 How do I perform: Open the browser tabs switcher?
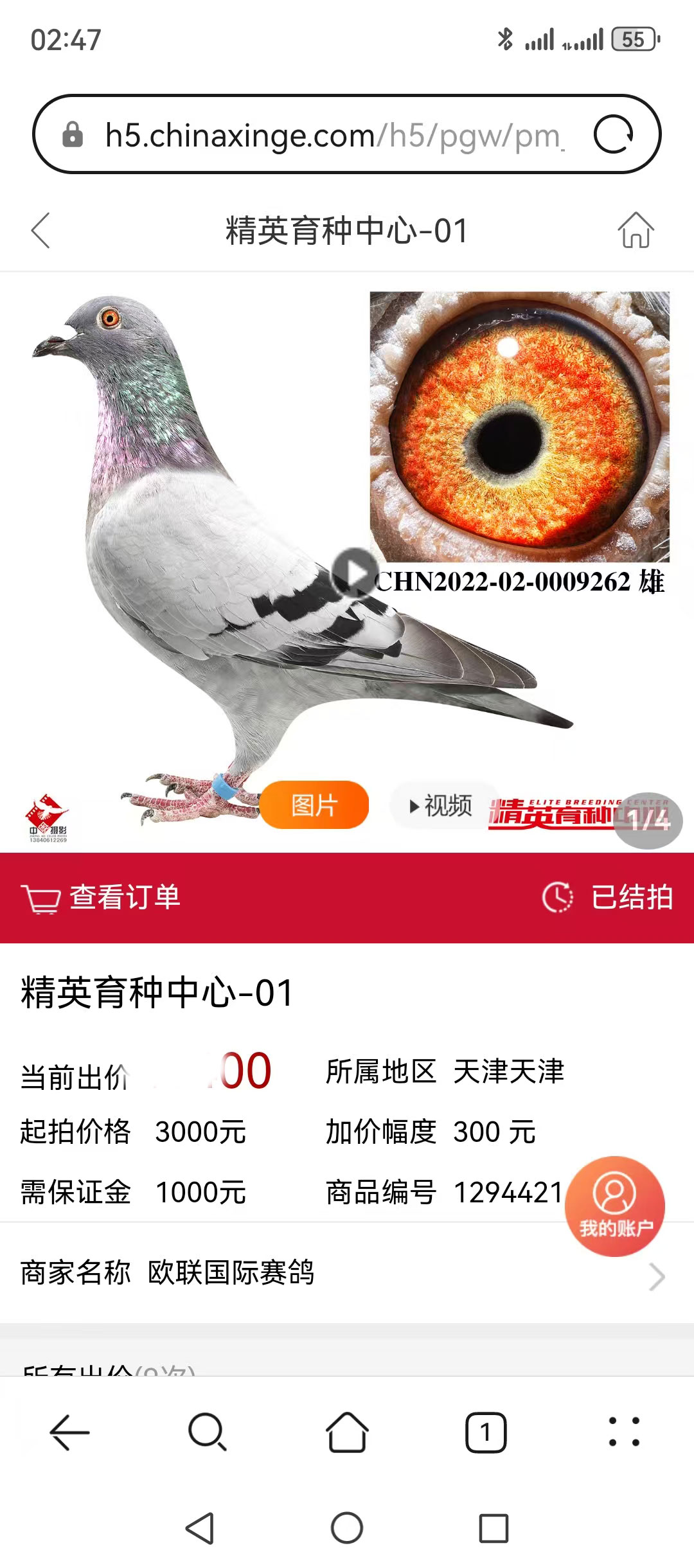(x=486, y=1432)
